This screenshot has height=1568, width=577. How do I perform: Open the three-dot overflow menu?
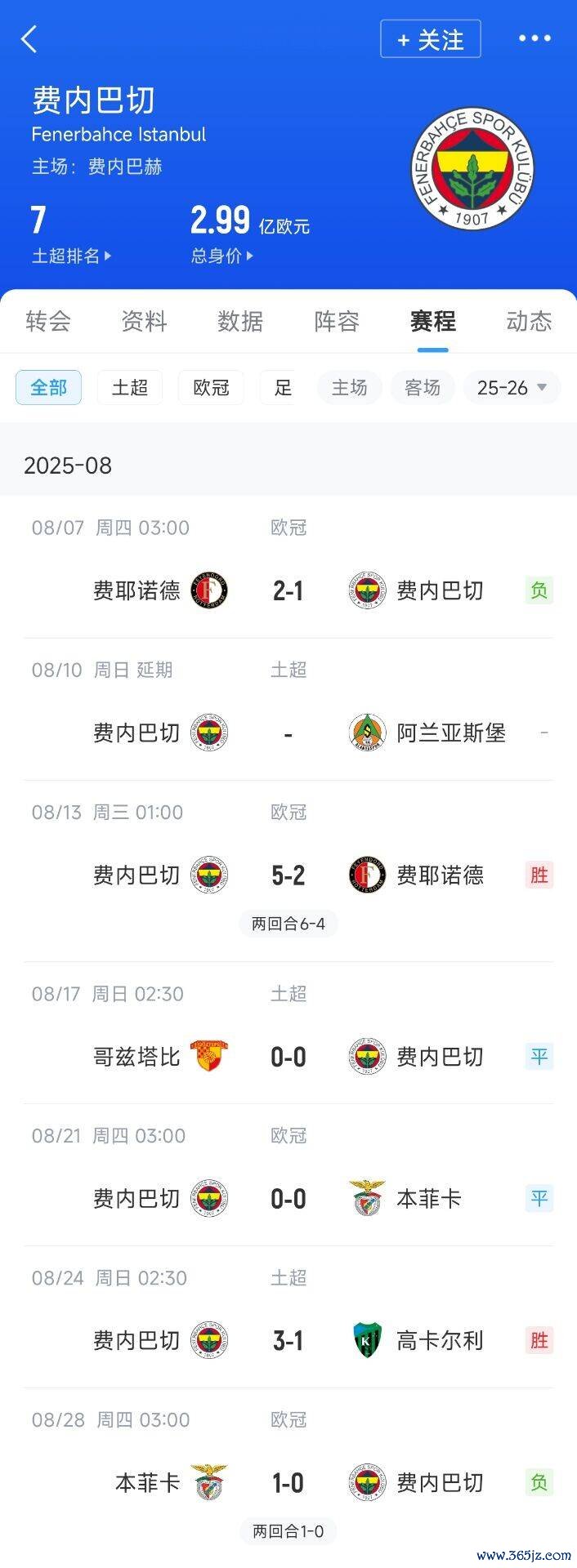coord(535,38)
